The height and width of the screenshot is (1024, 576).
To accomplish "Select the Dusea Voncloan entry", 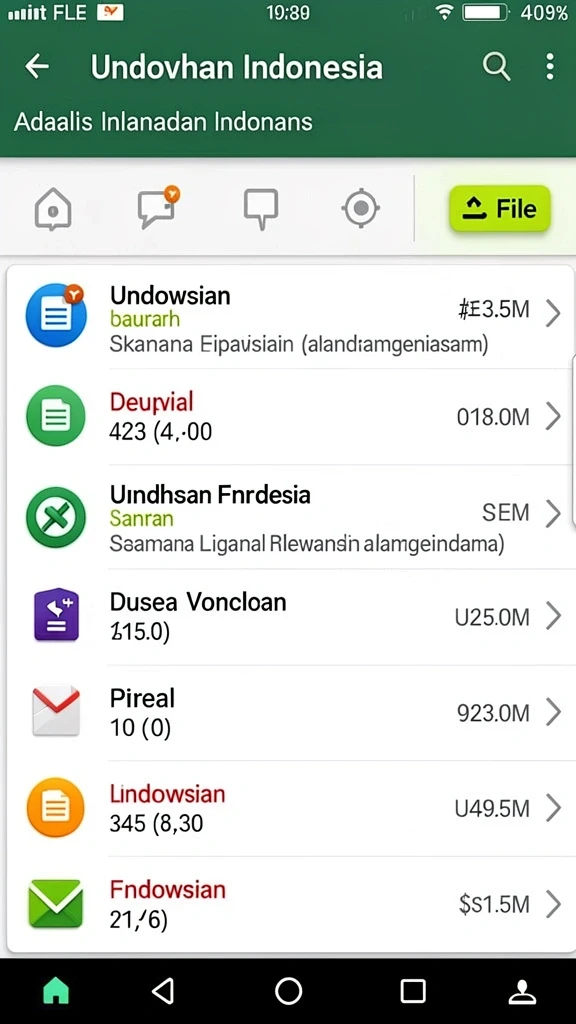I will [x=291, y=616].
